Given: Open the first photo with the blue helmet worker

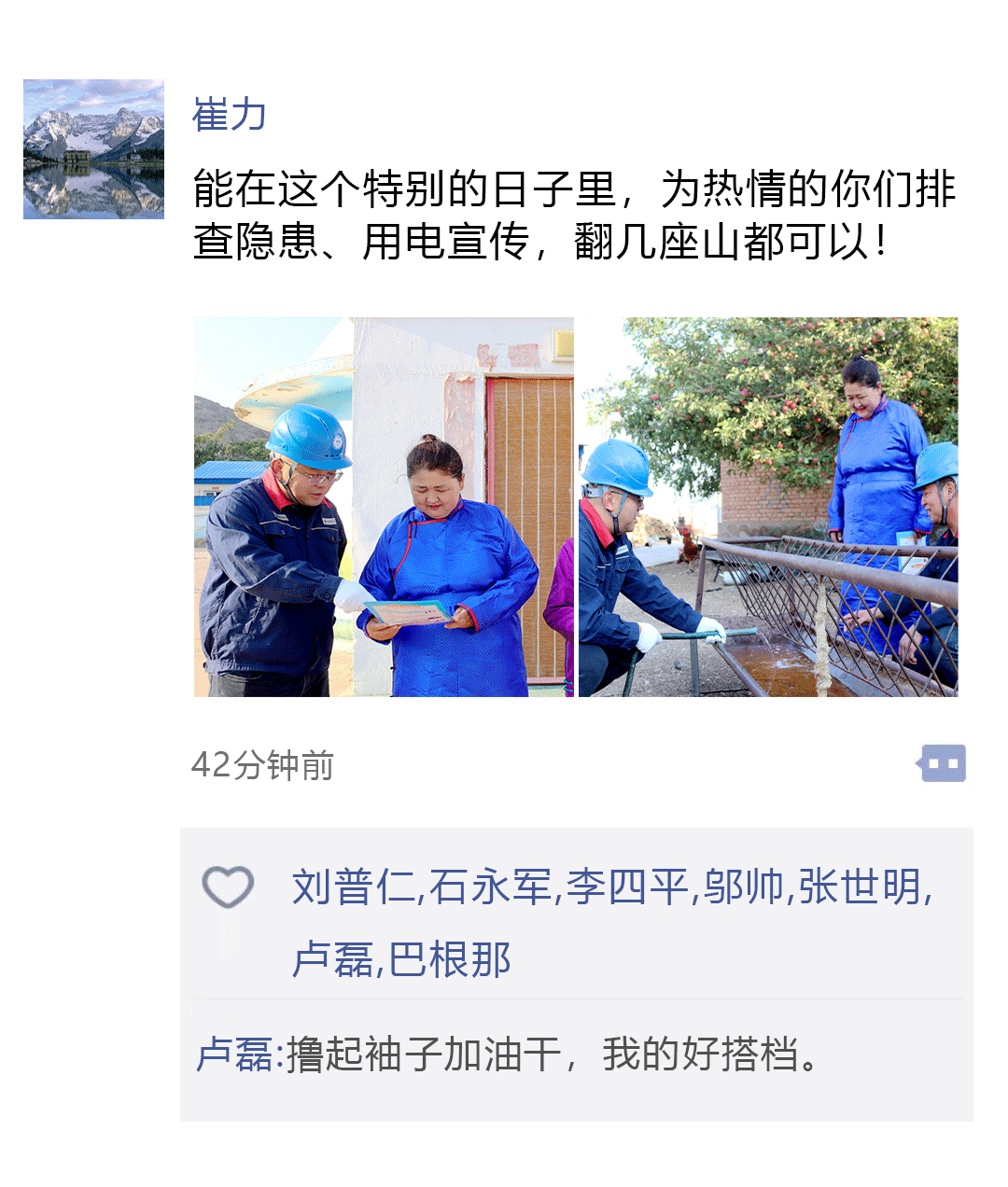Looking at the screenshot, I should (384, 507).
